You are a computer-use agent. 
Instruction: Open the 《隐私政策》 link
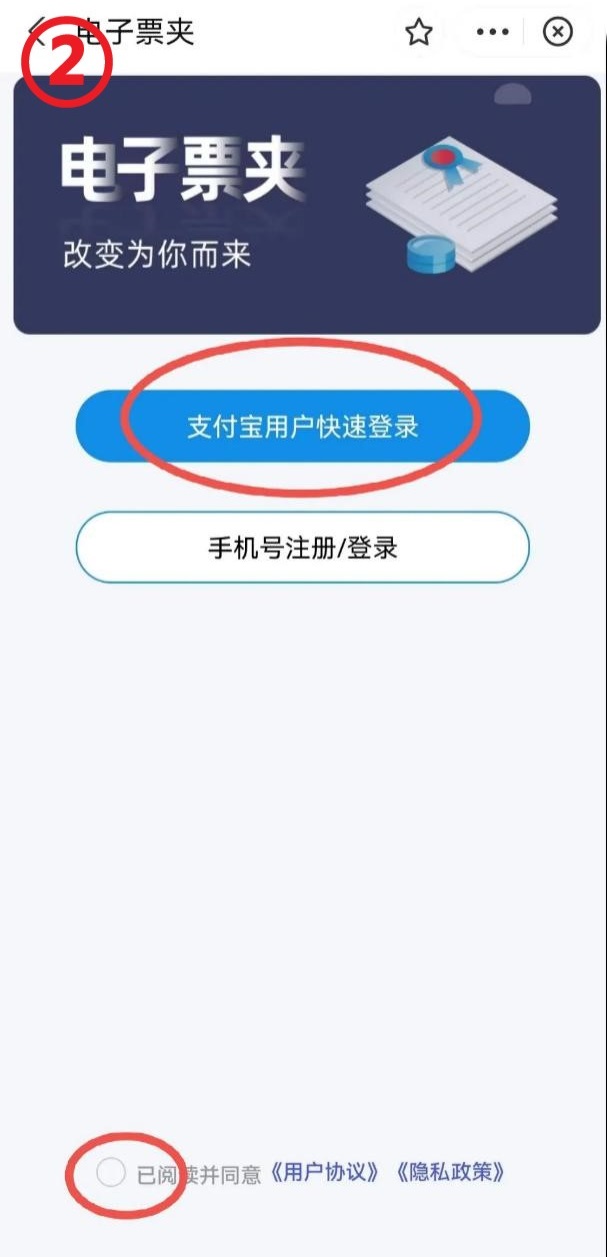(x=450, y=1173)
